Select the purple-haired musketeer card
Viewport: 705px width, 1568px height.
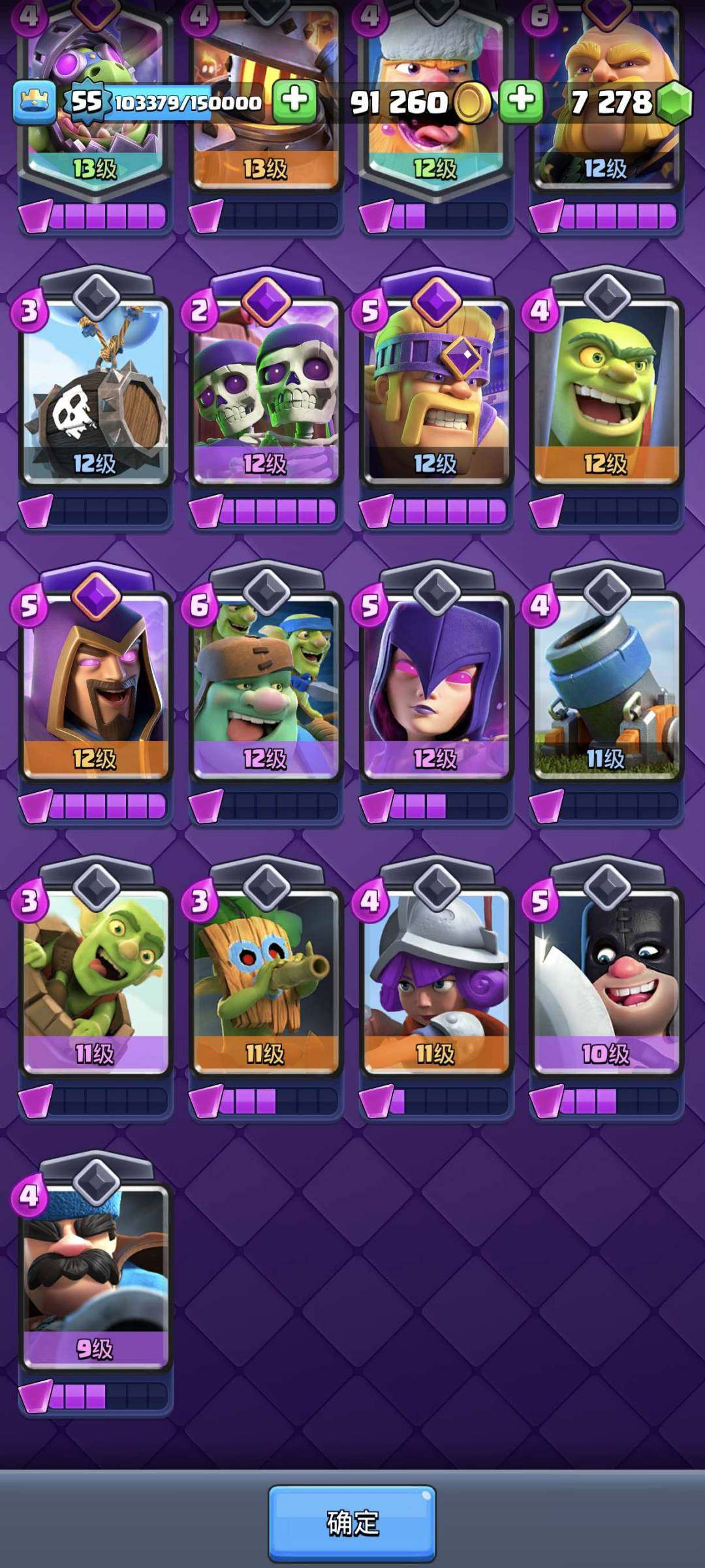click(x=435, y=980)
